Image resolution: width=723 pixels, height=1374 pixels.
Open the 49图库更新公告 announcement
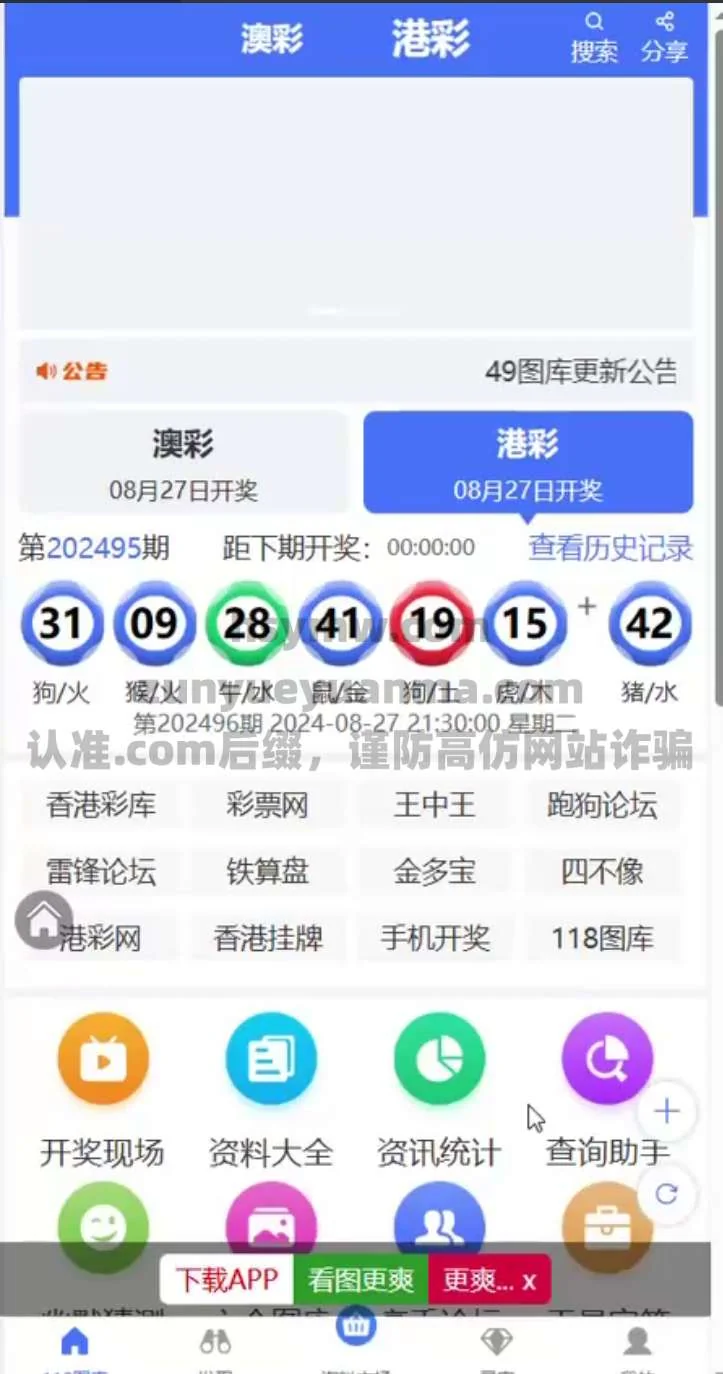580,372
